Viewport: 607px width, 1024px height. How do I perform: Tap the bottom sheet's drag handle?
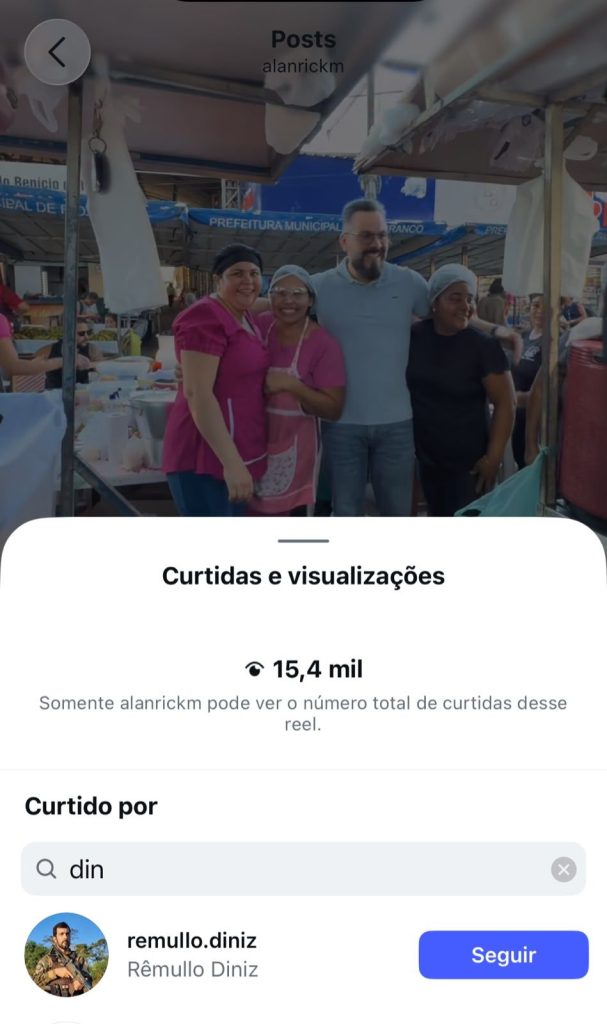click(303, 541)
